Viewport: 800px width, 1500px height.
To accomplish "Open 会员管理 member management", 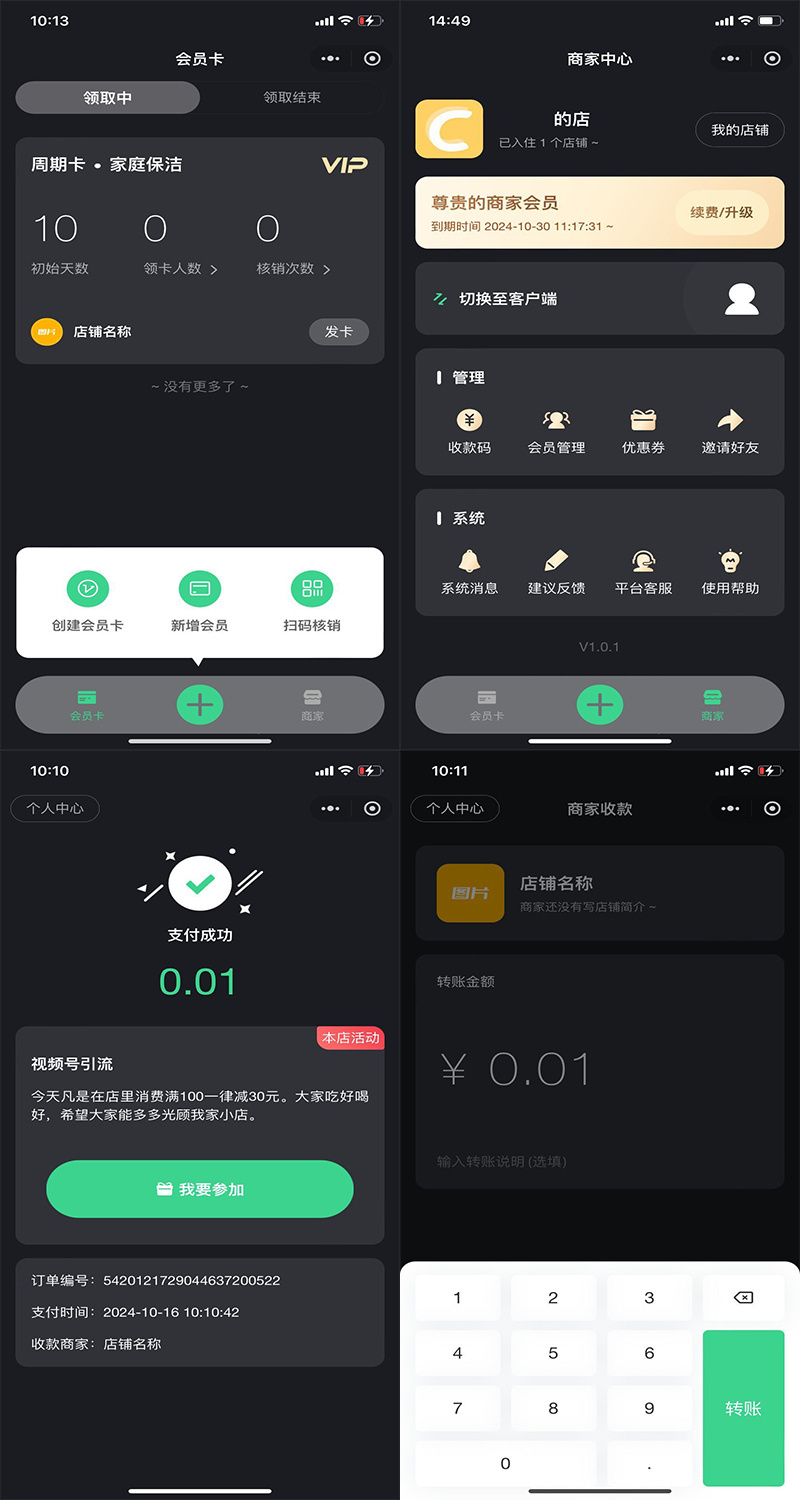I will [556, 430].
